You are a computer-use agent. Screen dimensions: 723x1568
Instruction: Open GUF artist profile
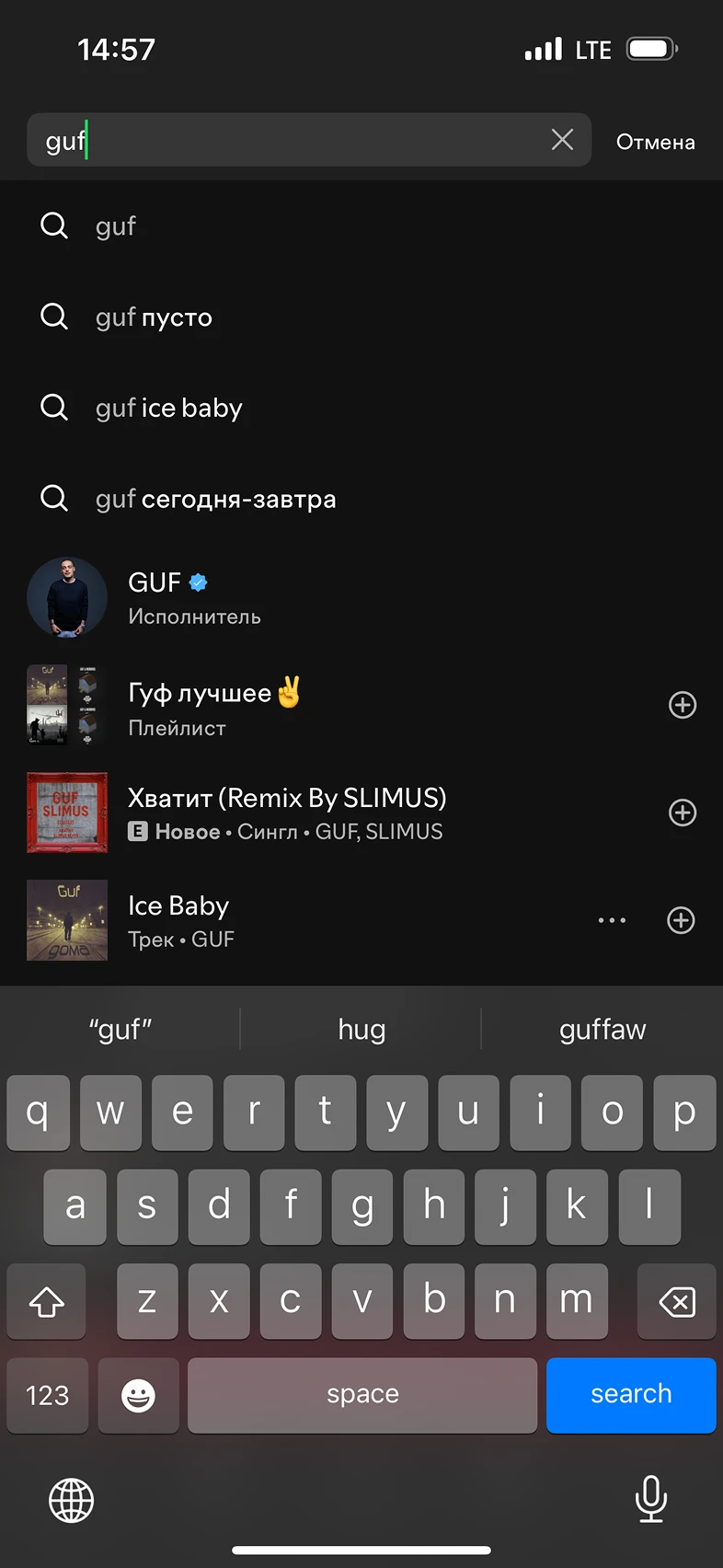pos(195,598)
